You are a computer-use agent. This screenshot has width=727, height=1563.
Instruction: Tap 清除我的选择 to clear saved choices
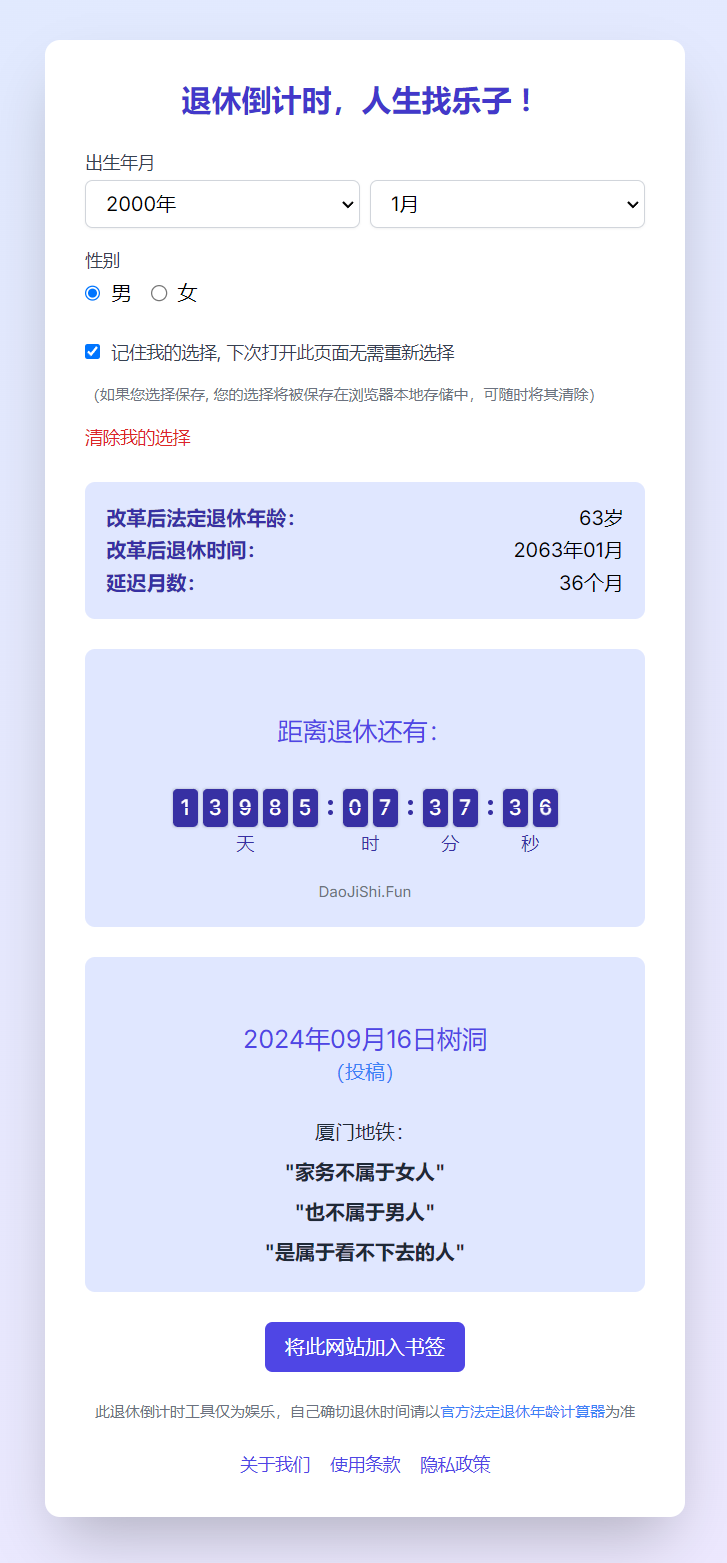click(138, 438)
